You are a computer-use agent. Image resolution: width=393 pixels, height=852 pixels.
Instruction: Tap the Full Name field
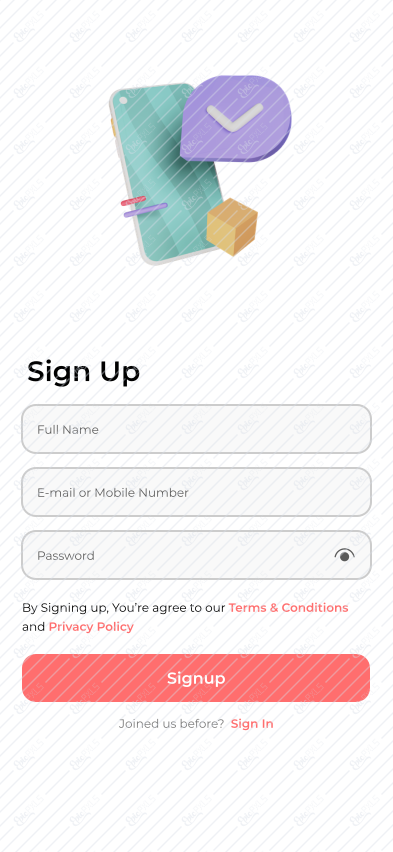[x=196, y=429]
